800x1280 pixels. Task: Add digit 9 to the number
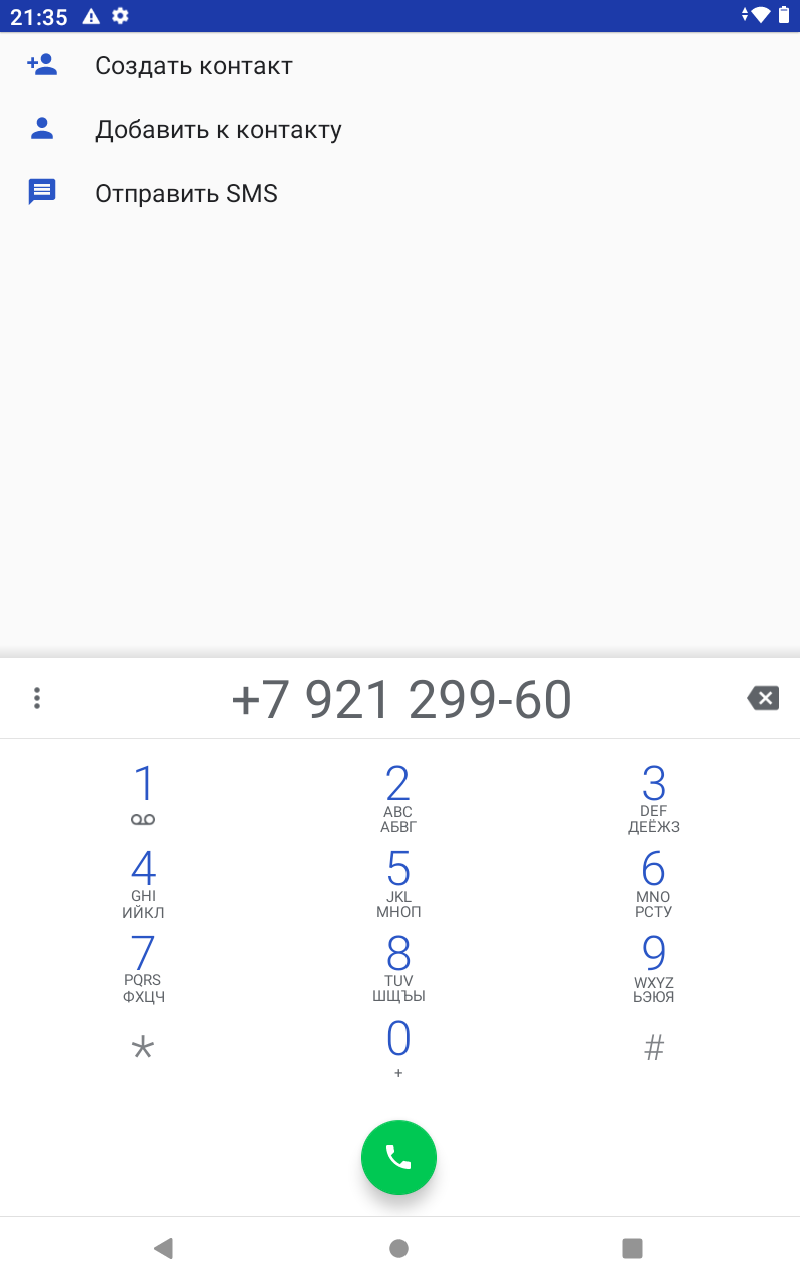[653, 967]
